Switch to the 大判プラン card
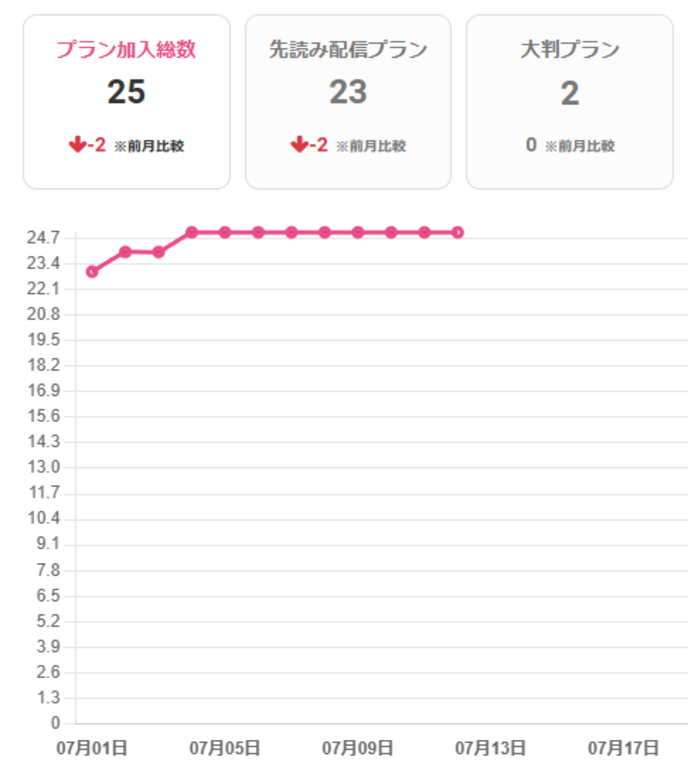Image resolution: width=688 pixels, height=784 pixels. pyautogui.click(x=569, y=100)
